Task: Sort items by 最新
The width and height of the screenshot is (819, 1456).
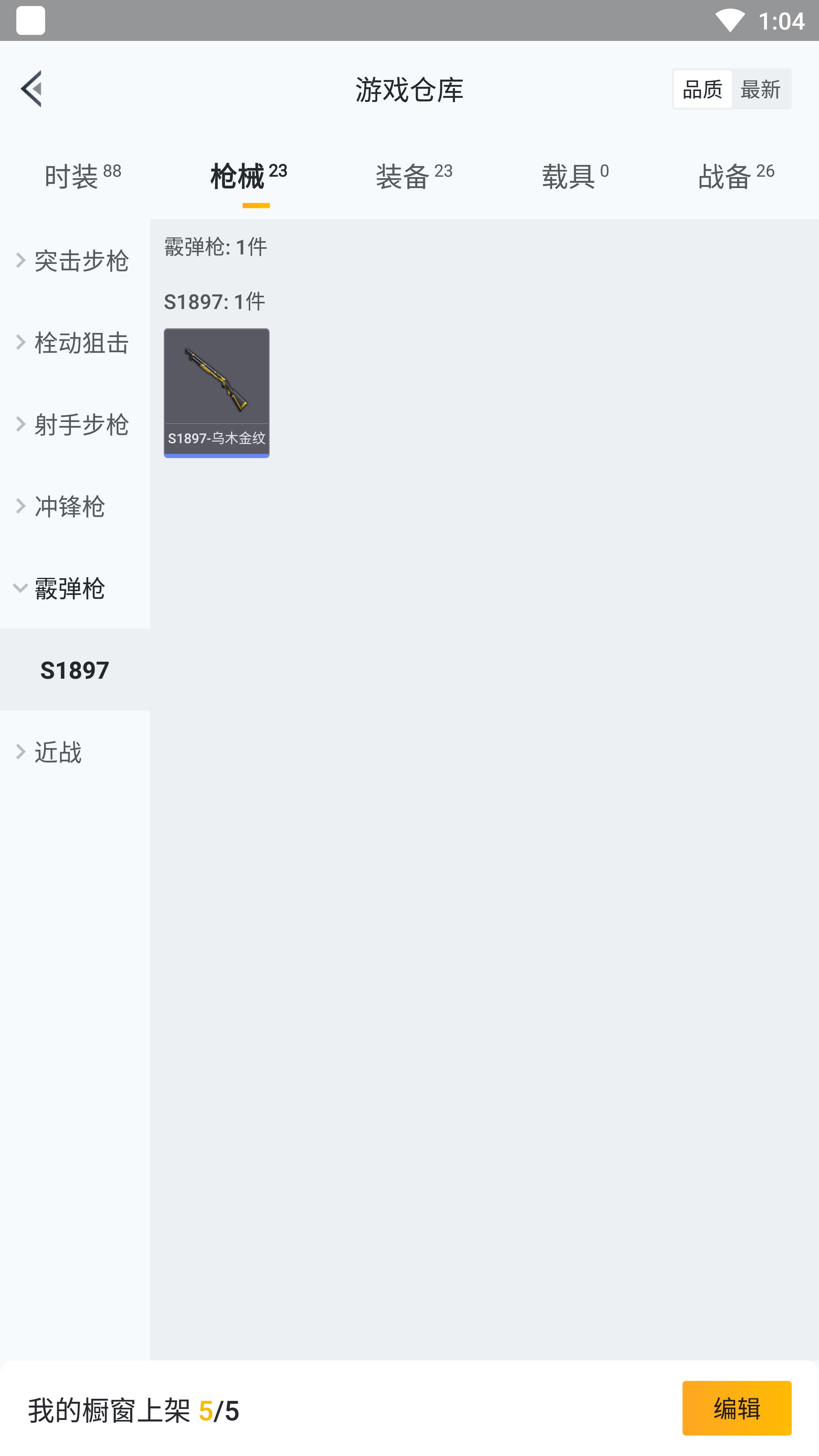Action: (760, 89)
